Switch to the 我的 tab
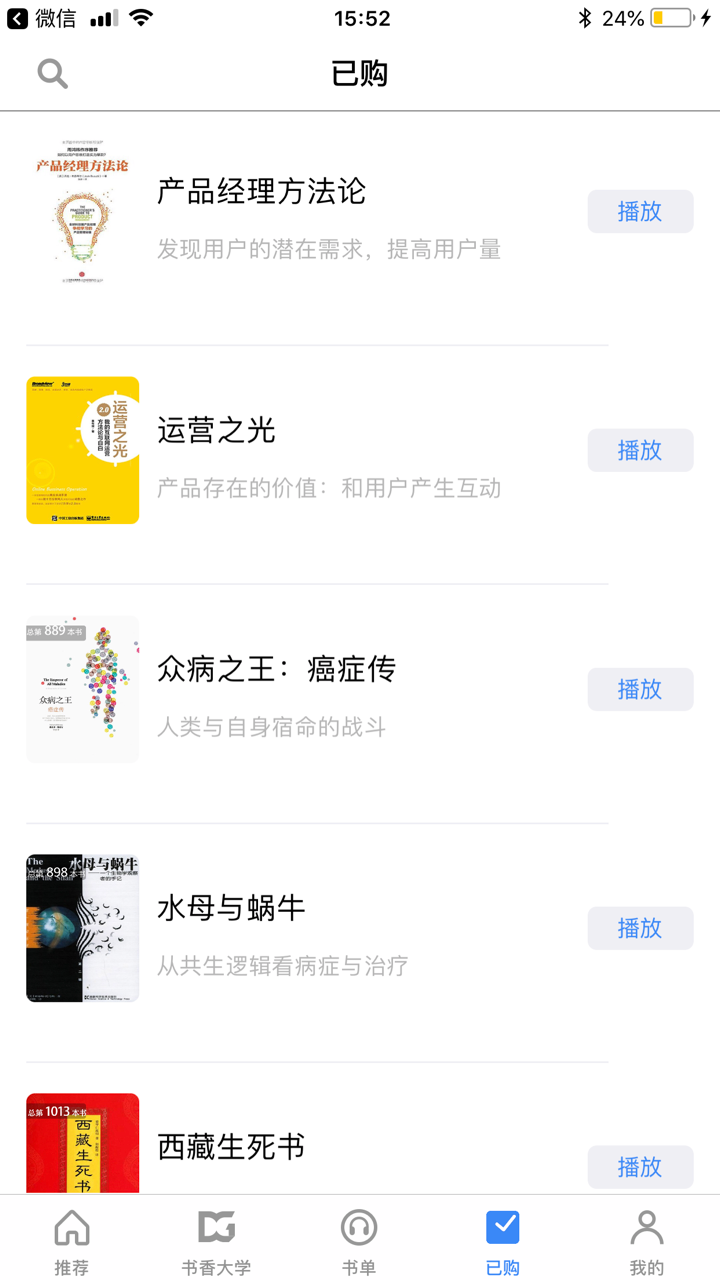720x1280 pixels. tap(647, 1240)
